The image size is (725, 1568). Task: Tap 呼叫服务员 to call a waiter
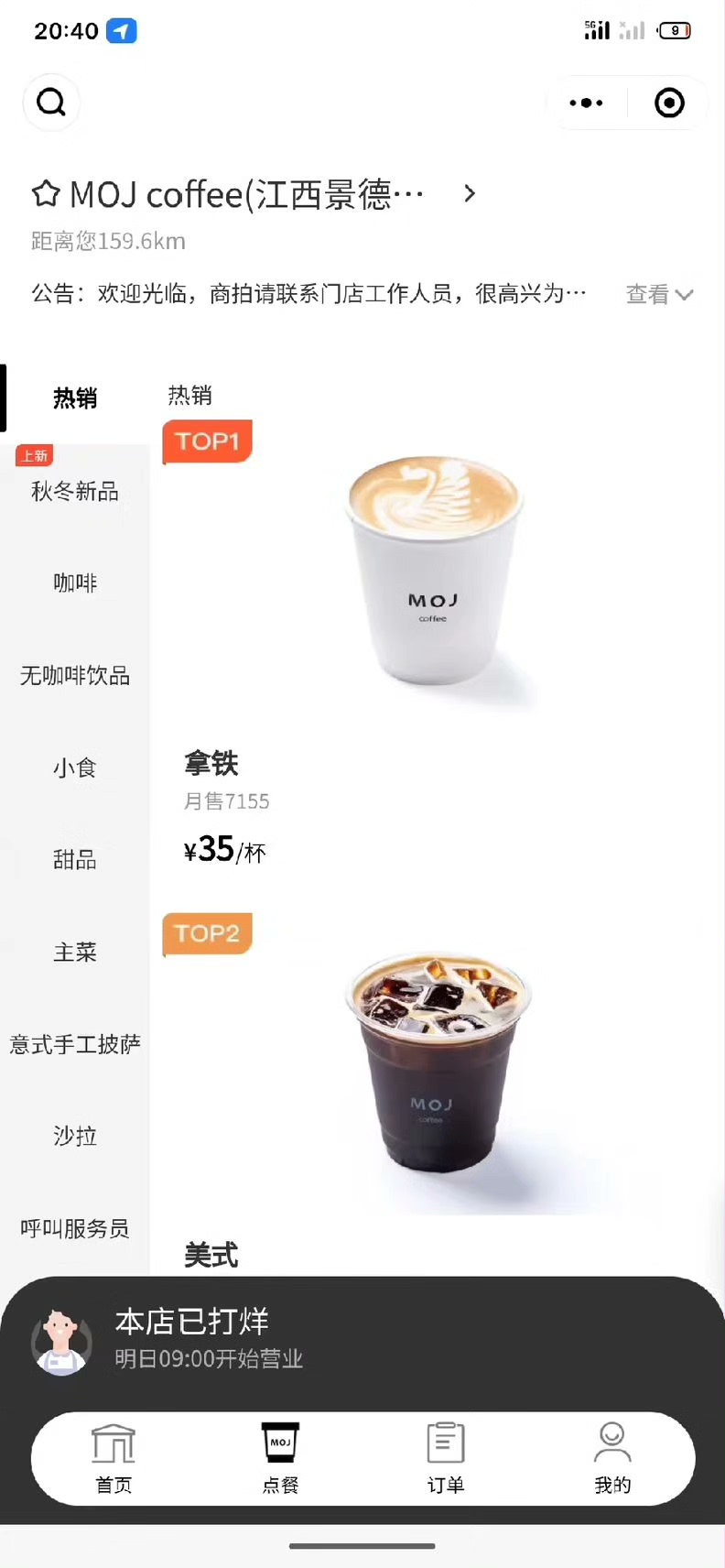tap(75, 1228)
